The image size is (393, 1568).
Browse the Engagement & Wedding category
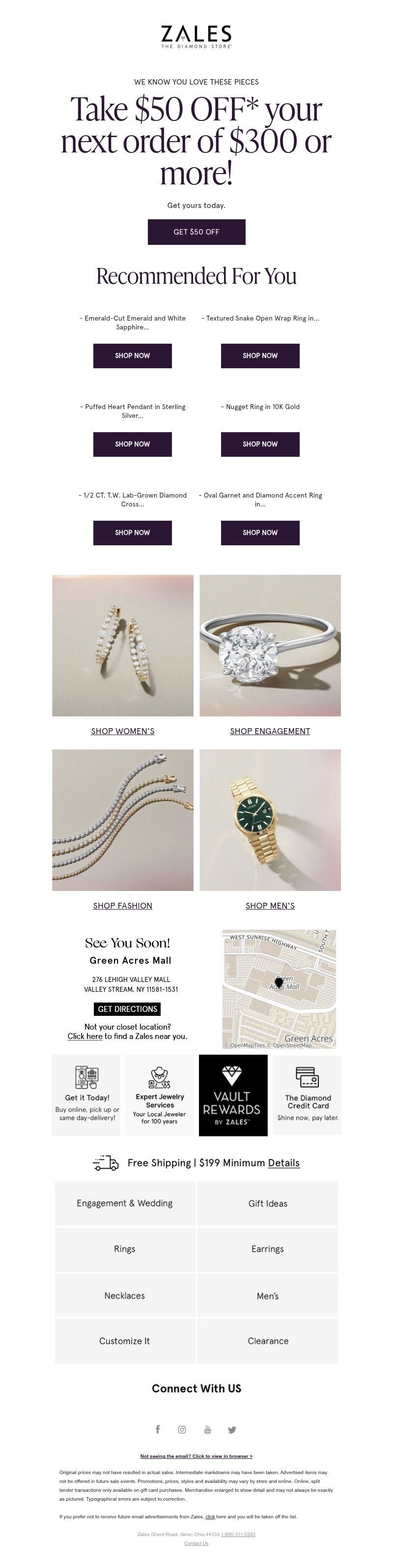(125, 1203)
